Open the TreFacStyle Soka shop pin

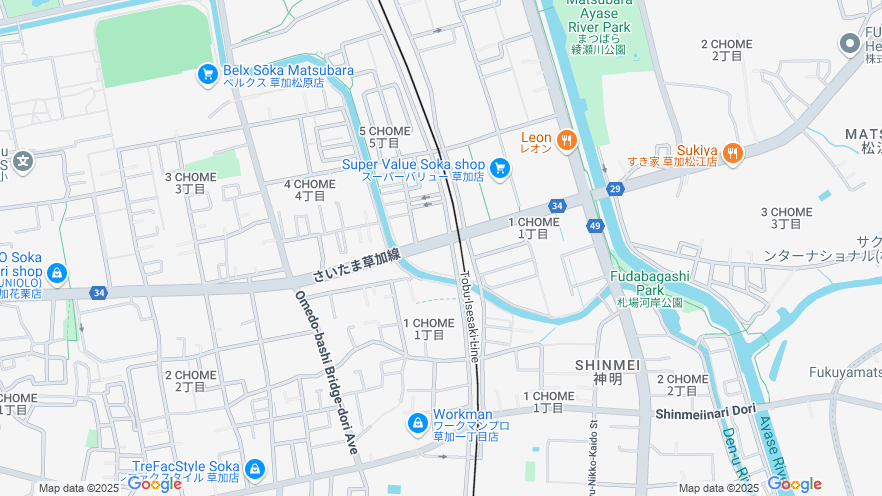(x=255, y=469)
